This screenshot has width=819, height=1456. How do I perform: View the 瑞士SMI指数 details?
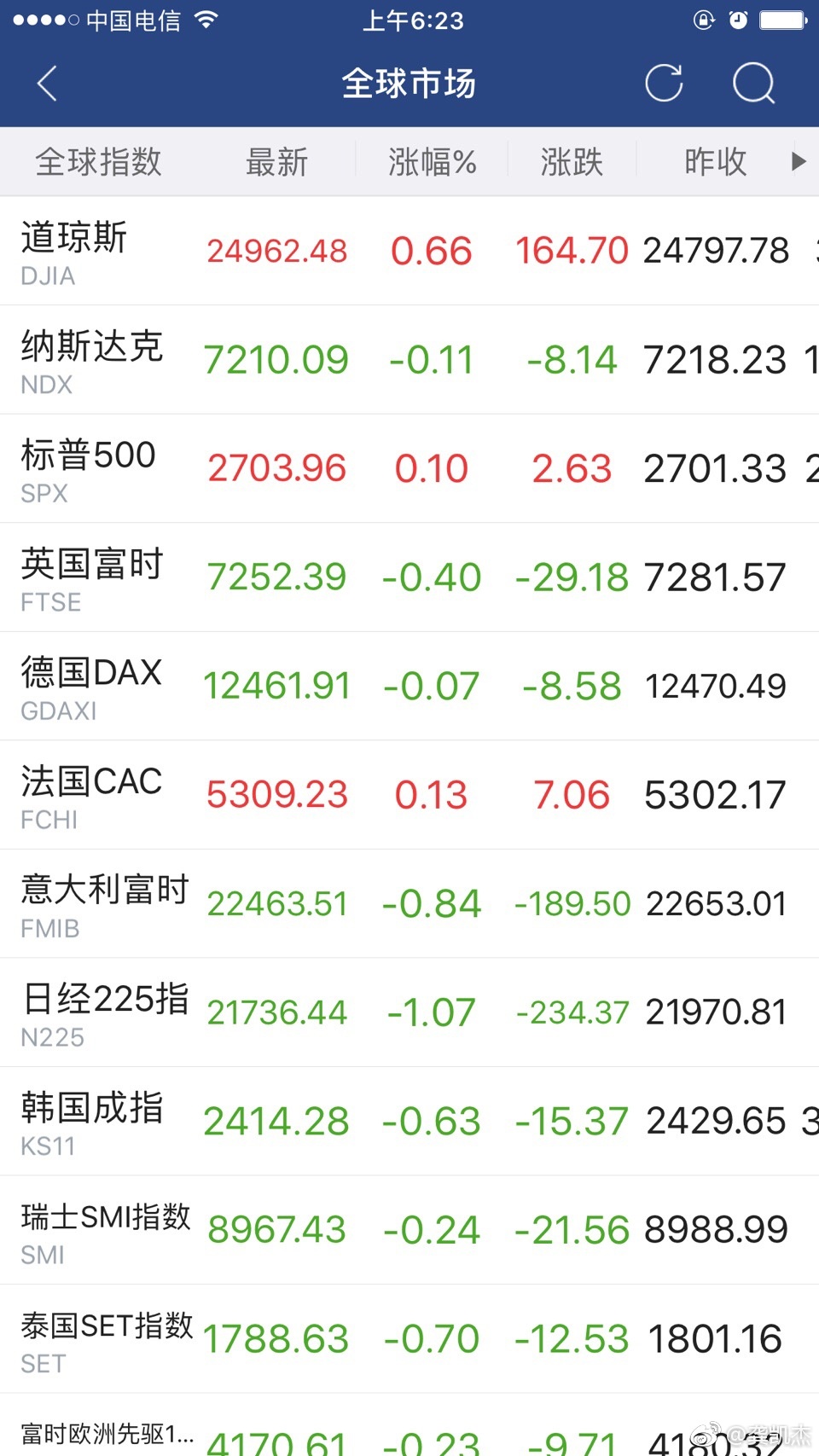point(409,1230)
